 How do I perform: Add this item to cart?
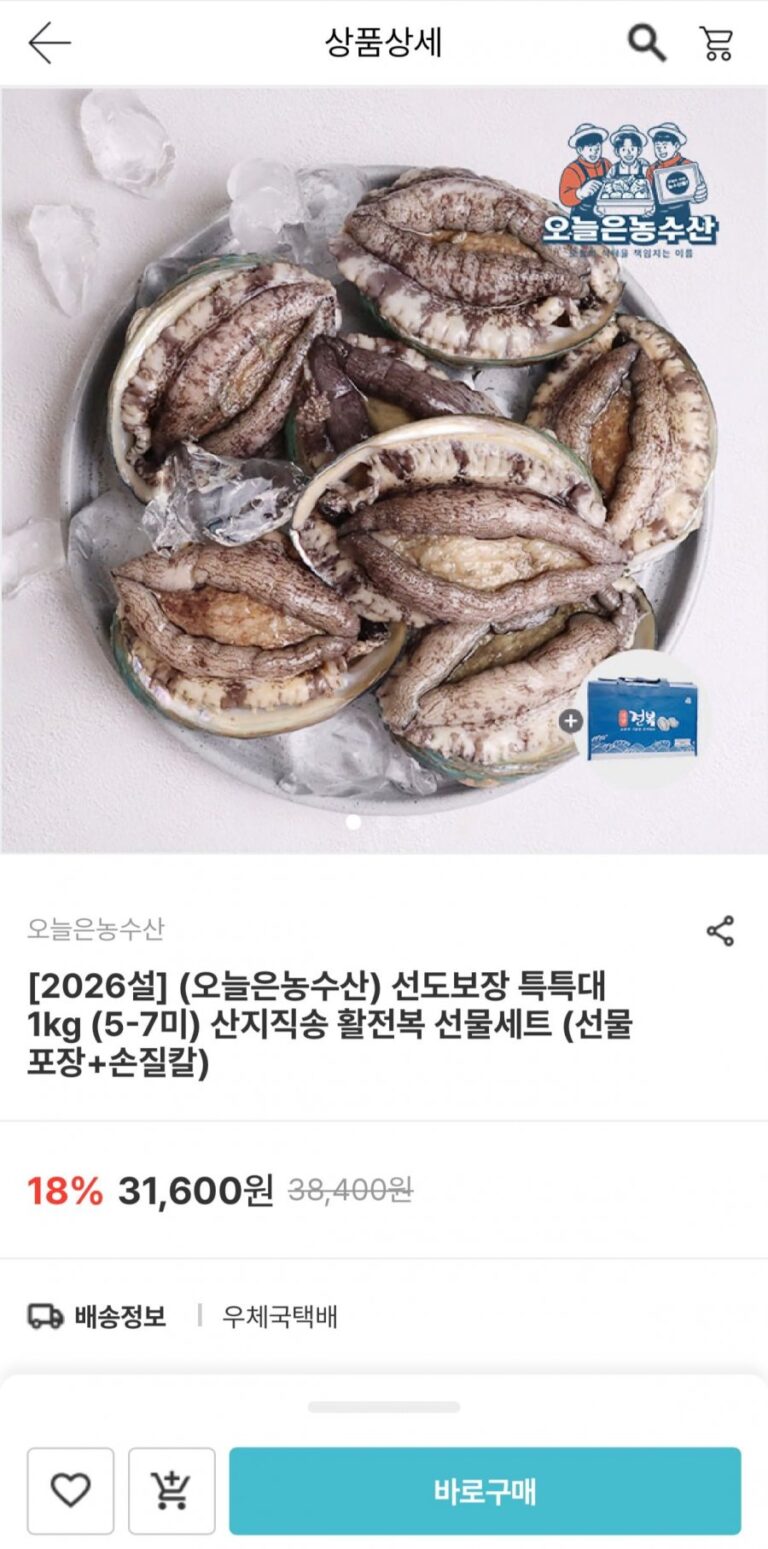[171, 1490]
